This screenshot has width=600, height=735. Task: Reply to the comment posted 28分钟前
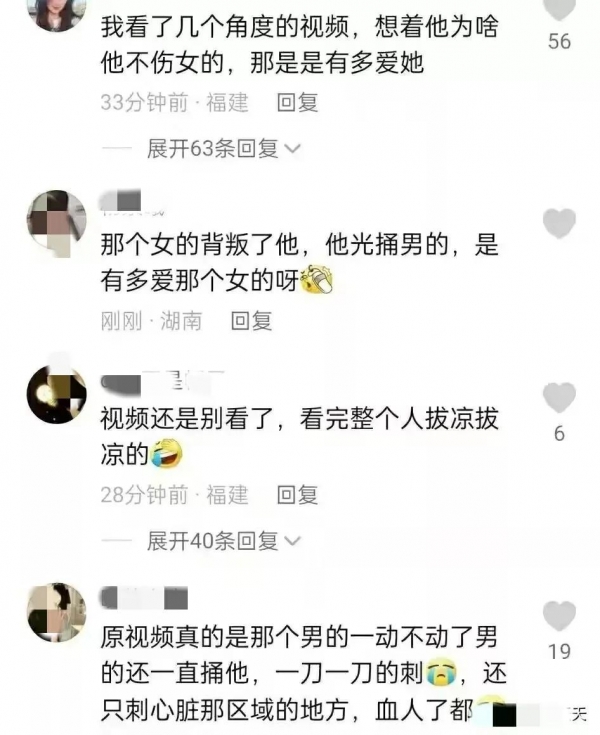(297, 494)
